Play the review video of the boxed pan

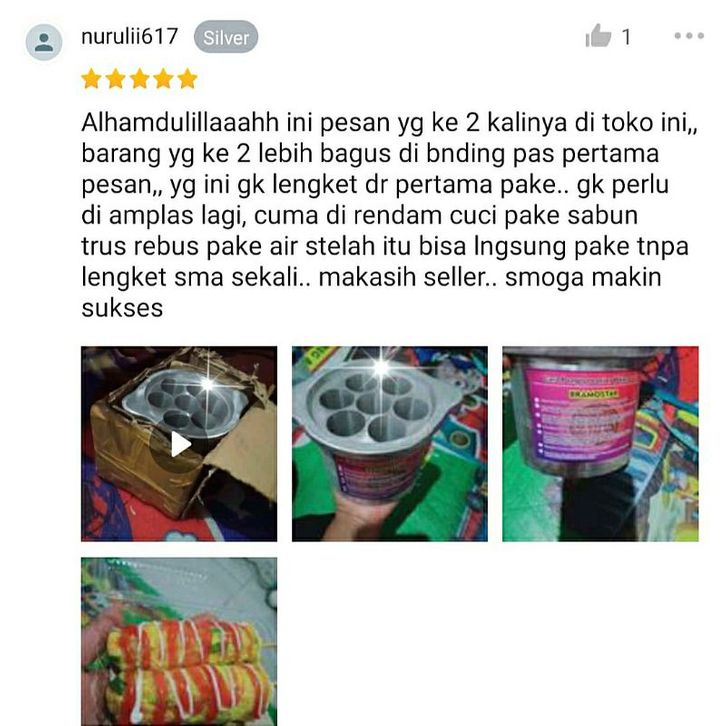pyautogui.click(x=180, y=443)
